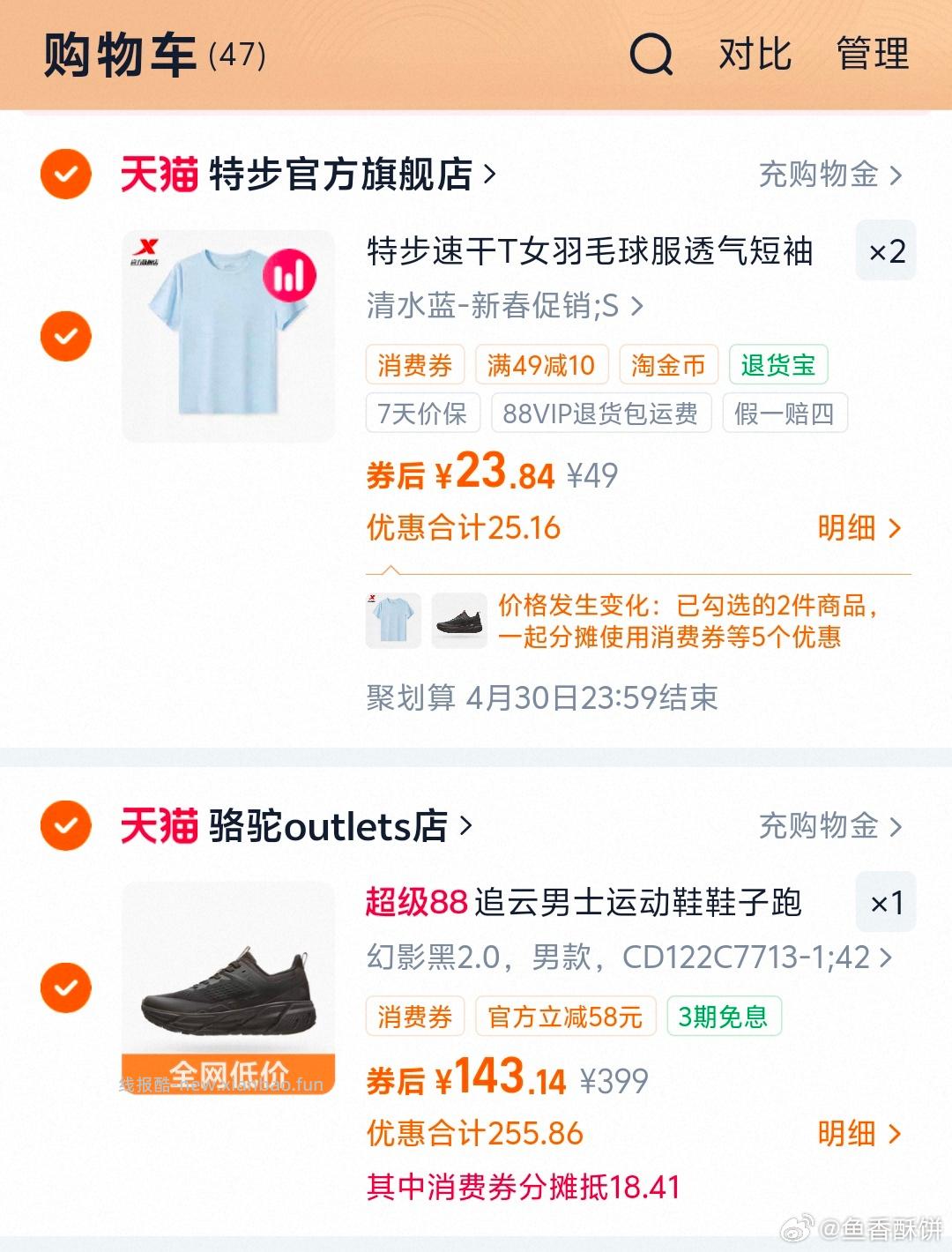Click the live-stream badge on the T-shirt image
This screenshot has width=952, height=1252.
(288, 276)
